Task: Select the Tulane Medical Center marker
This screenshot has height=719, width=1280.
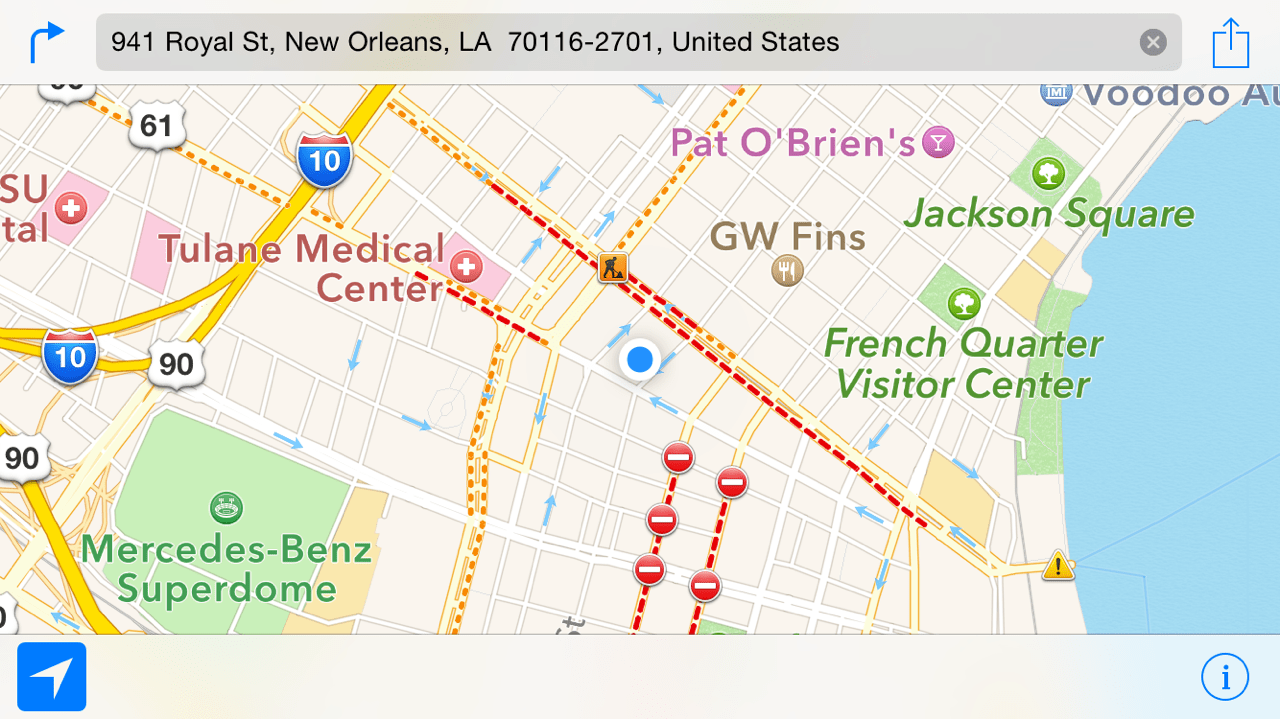Action: pos(466,266)
